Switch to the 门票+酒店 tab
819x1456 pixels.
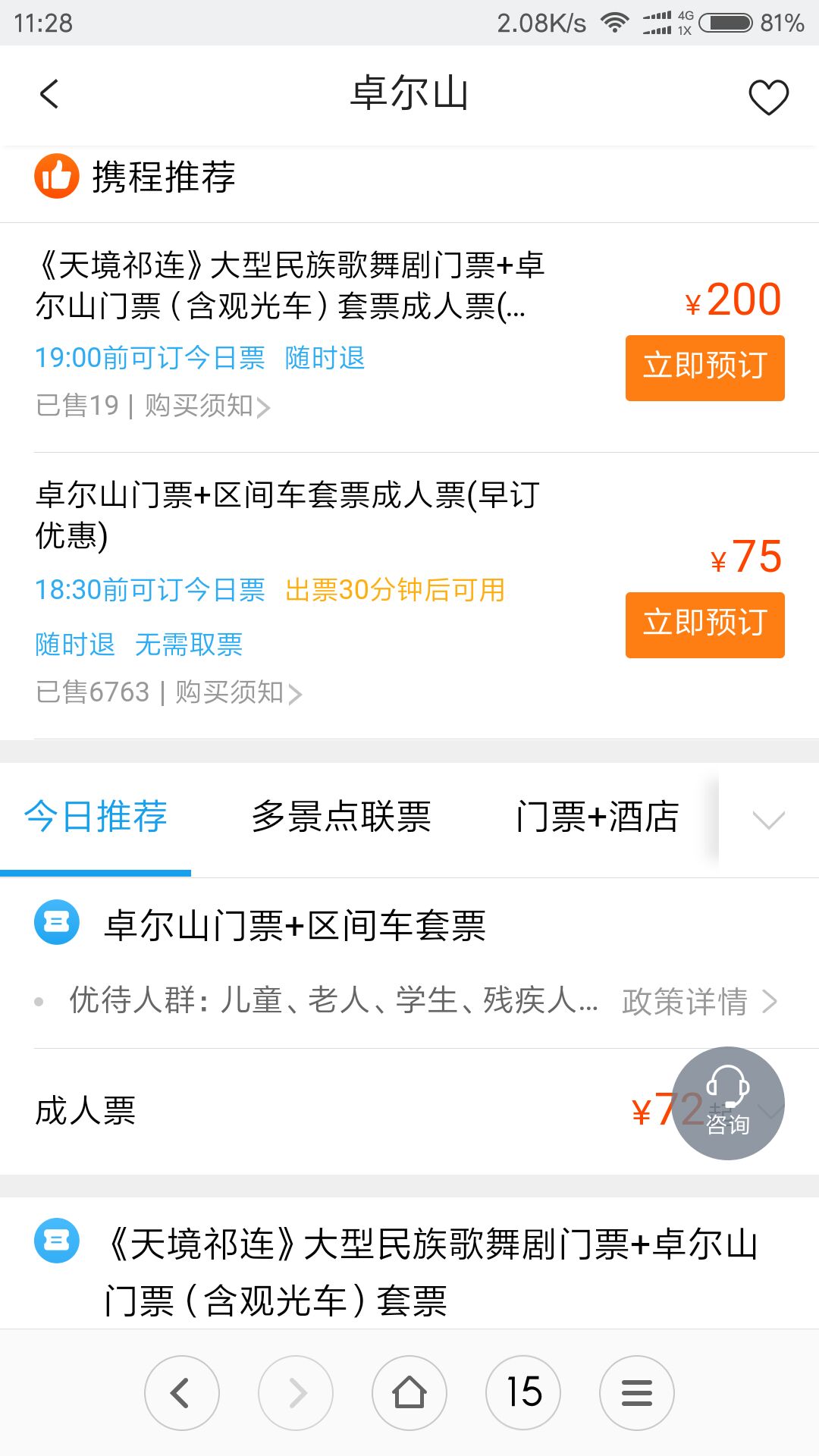598,817
